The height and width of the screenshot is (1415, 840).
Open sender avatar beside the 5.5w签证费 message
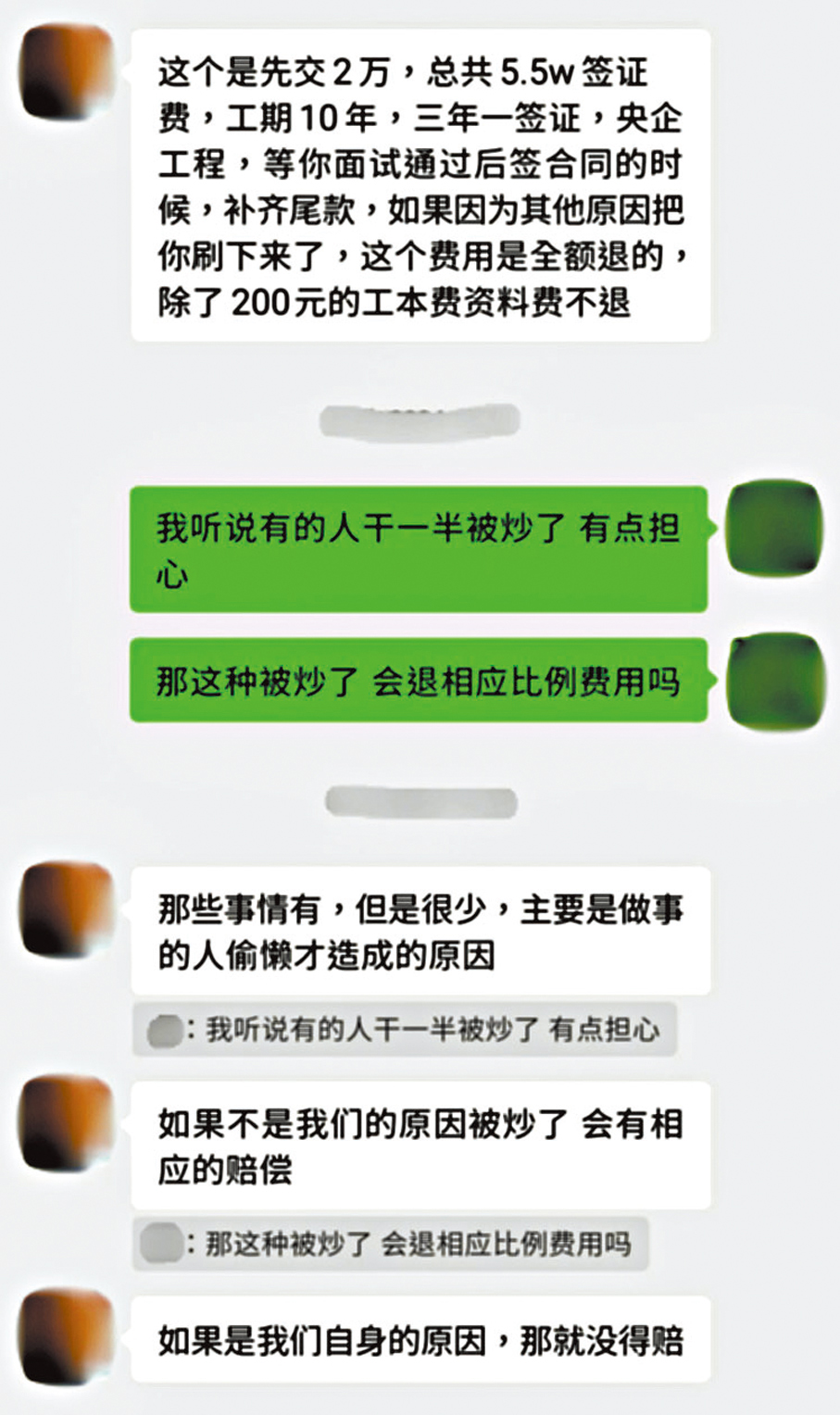pyautogui.click(x=66, y=72)
